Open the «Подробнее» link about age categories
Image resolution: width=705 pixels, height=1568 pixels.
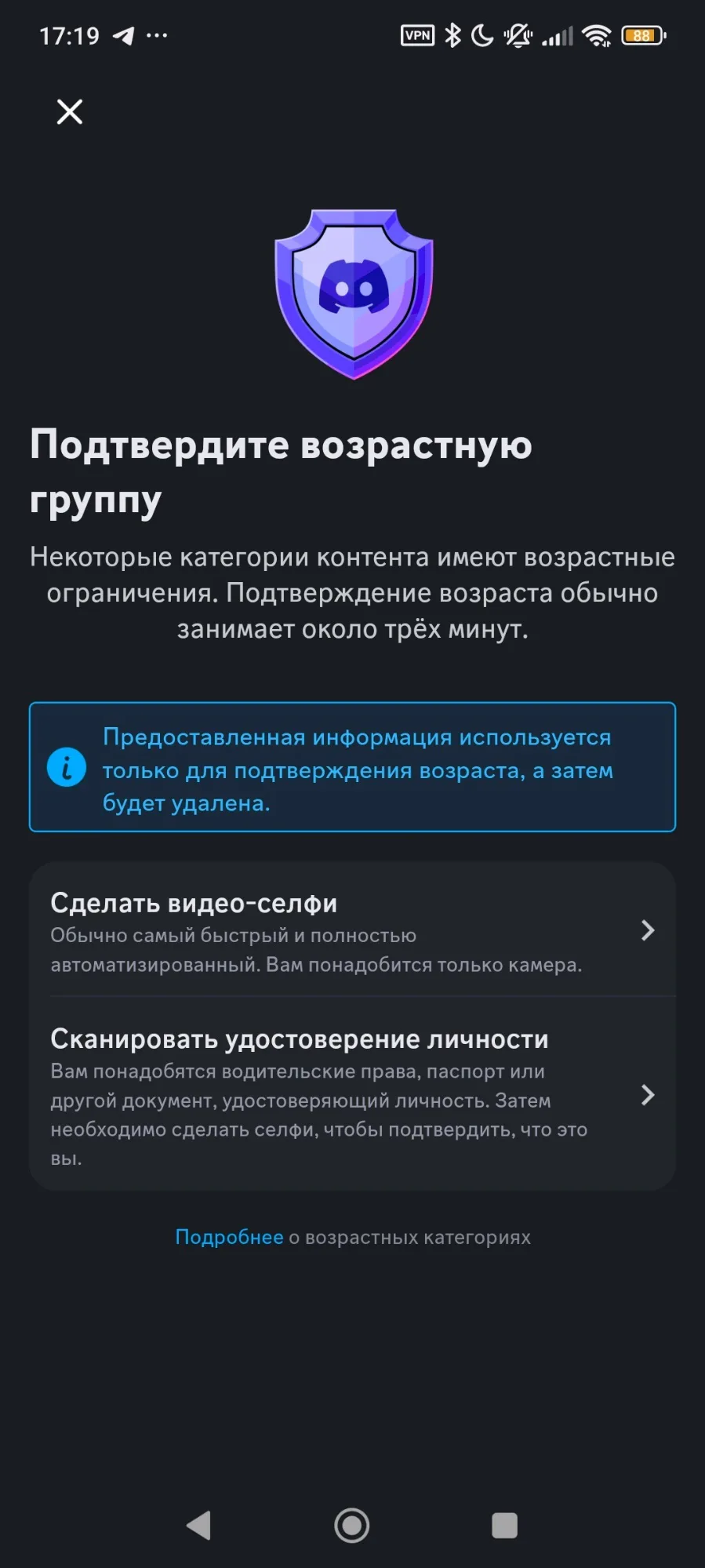point(229,1237)
